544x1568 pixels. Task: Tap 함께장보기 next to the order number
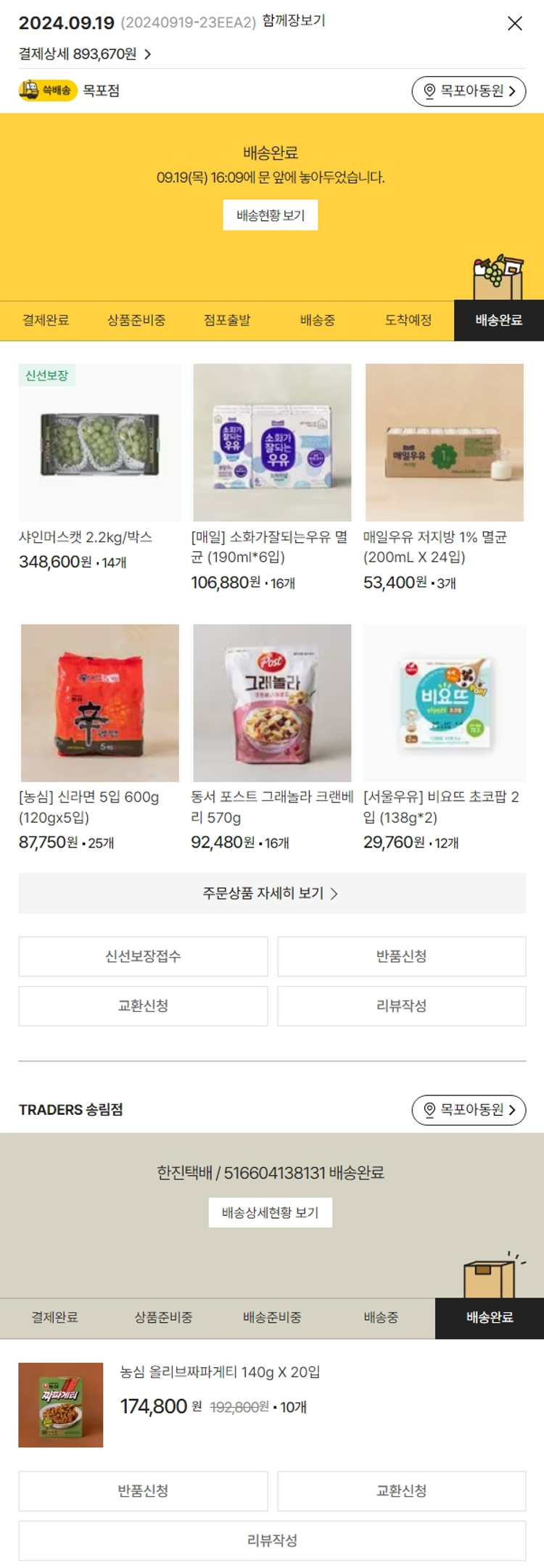pyautogui.click(x=294, y=21)
